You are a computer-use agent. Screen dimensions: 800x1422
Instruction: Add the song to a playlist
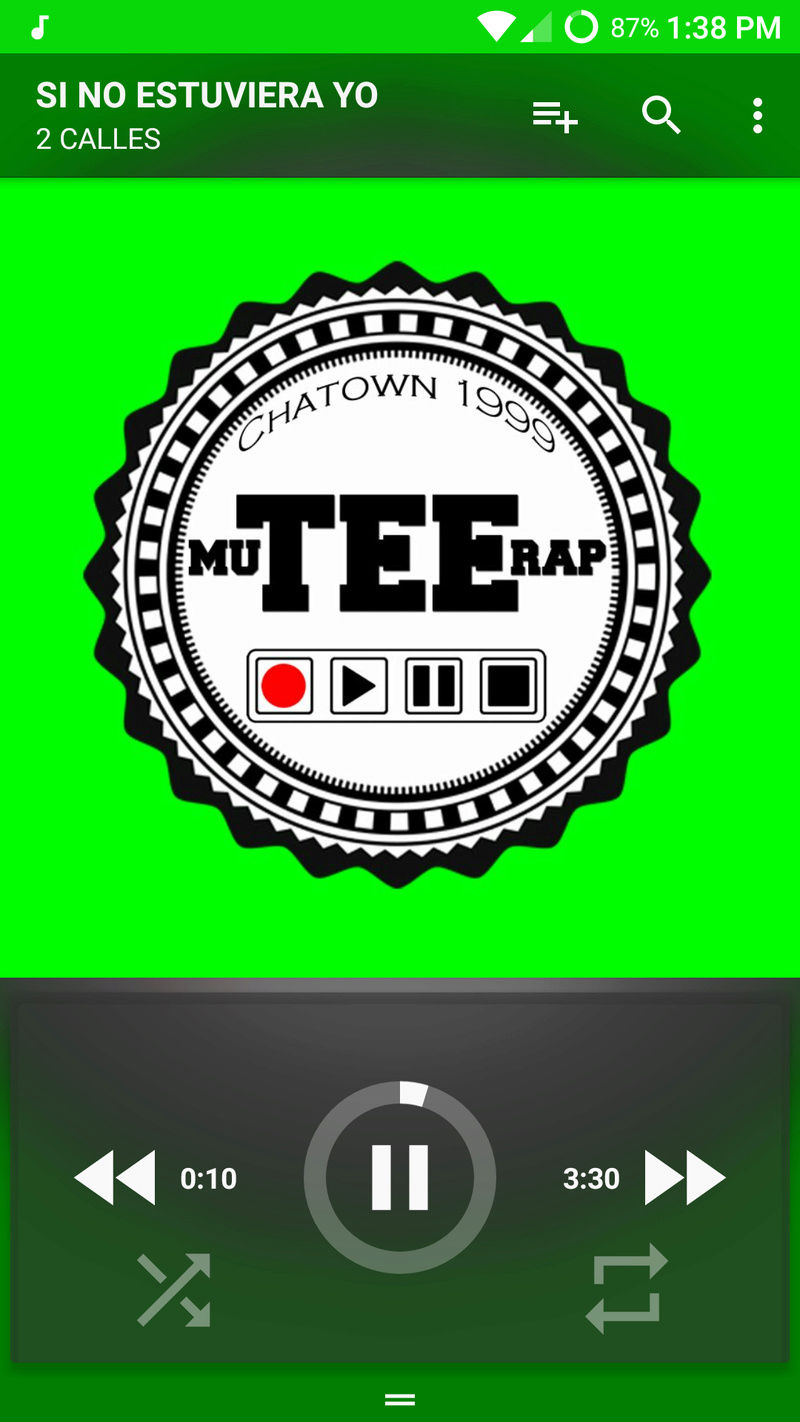click(555, 116)
